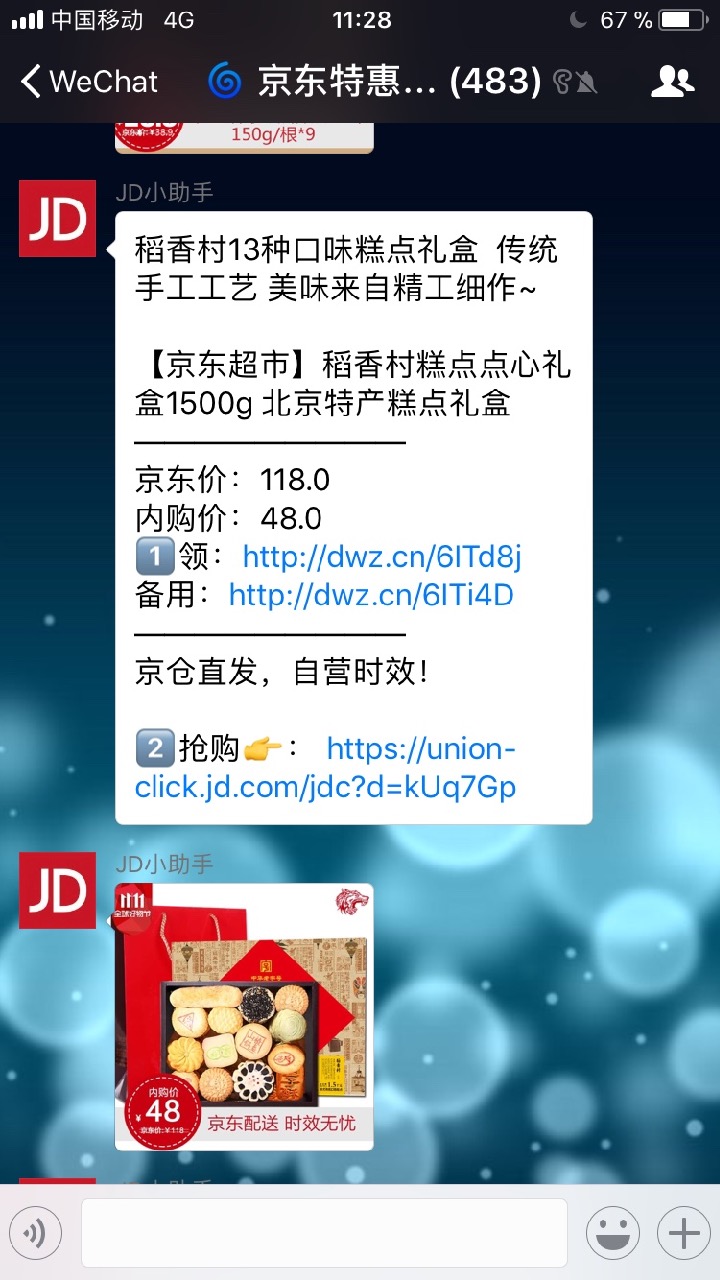The height and width of the screenshot is (1280, 720).
Task: Open the link http://dwz.cn/6lTd8j
Action: [382, 557]
